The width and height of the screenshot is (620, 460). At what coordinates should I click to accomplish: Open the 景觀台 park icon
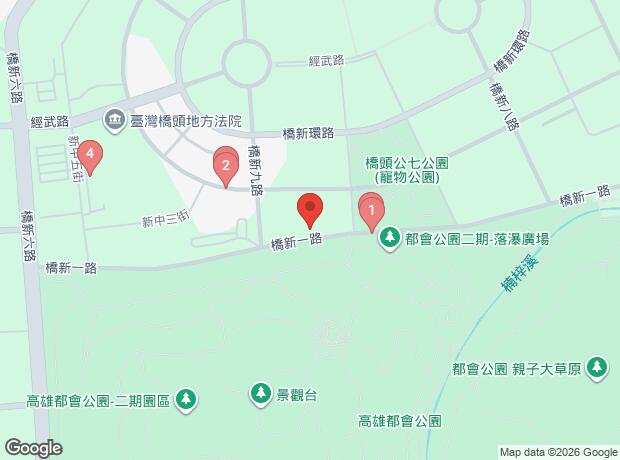(x=261, y=394)
